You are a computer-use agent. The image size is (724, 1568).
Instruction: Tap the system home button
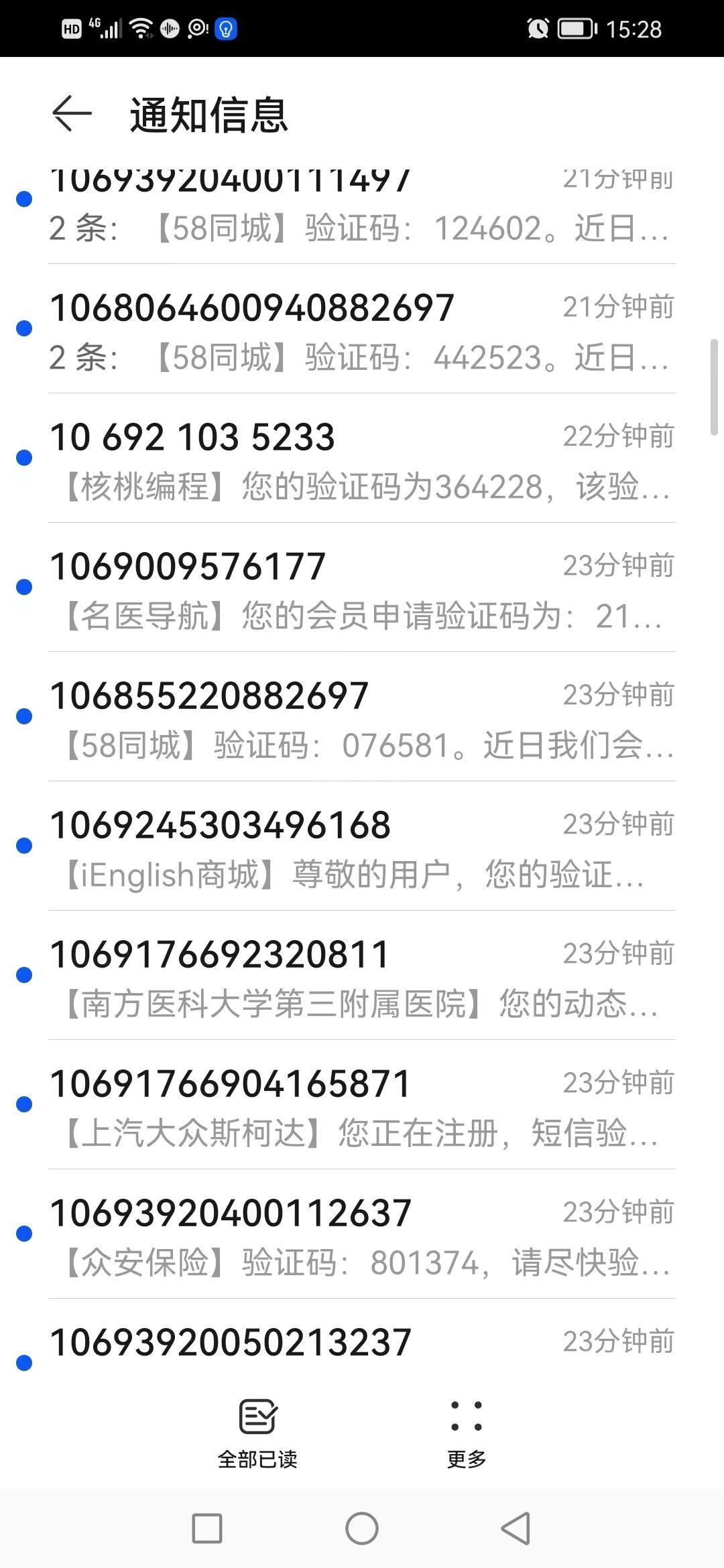[x=362, y=1528]
